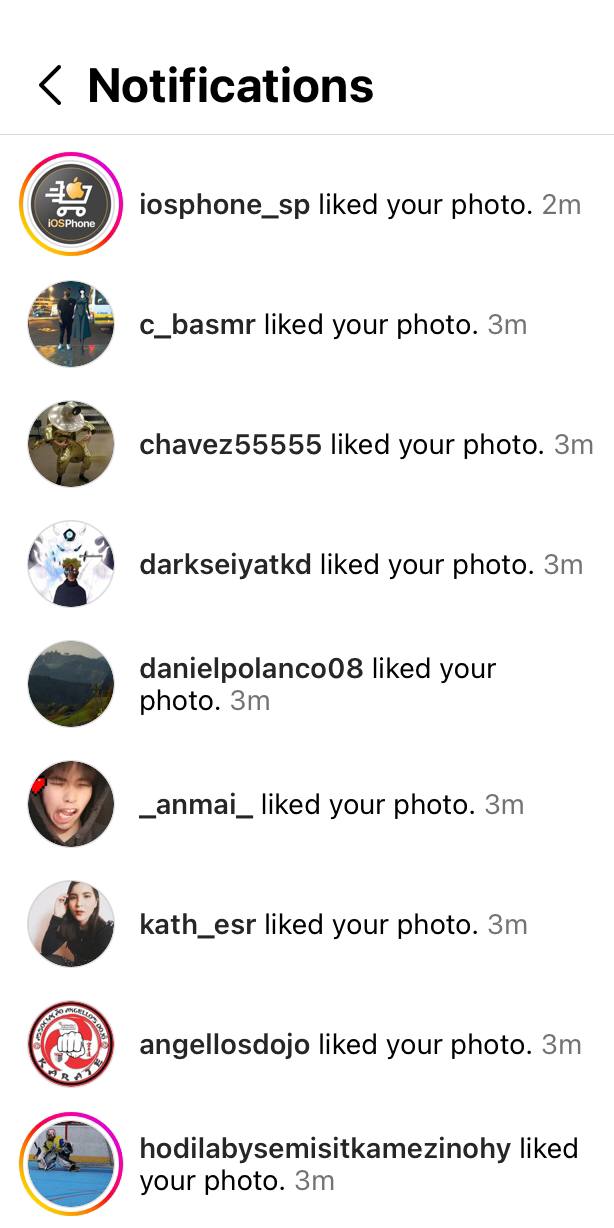The image size is (614, 1228).
Task: Open the darkseiyatkd like notification
Action: (361, 565)
